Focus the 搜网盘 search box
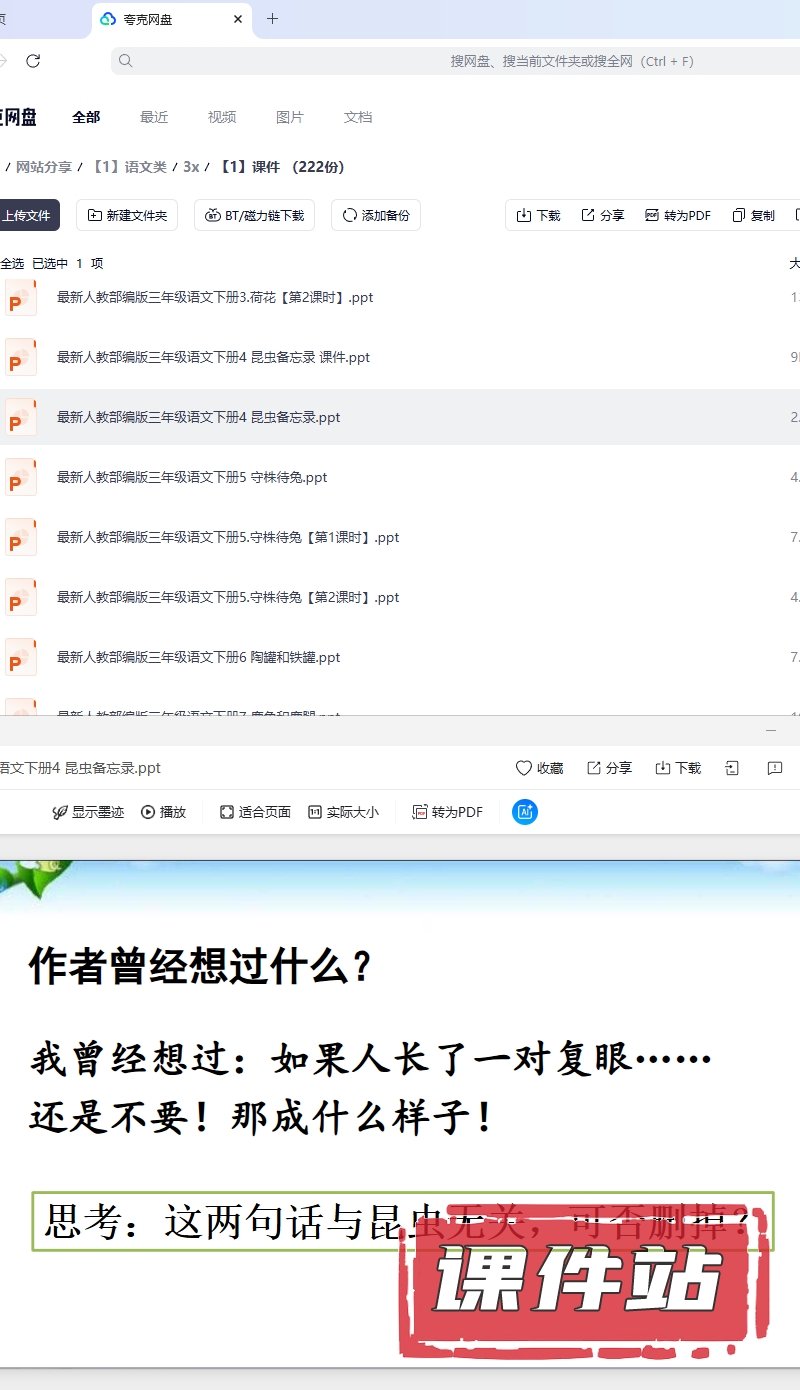Image resolution: width=800 pixels, height=1390 pixels. (450, 61)
